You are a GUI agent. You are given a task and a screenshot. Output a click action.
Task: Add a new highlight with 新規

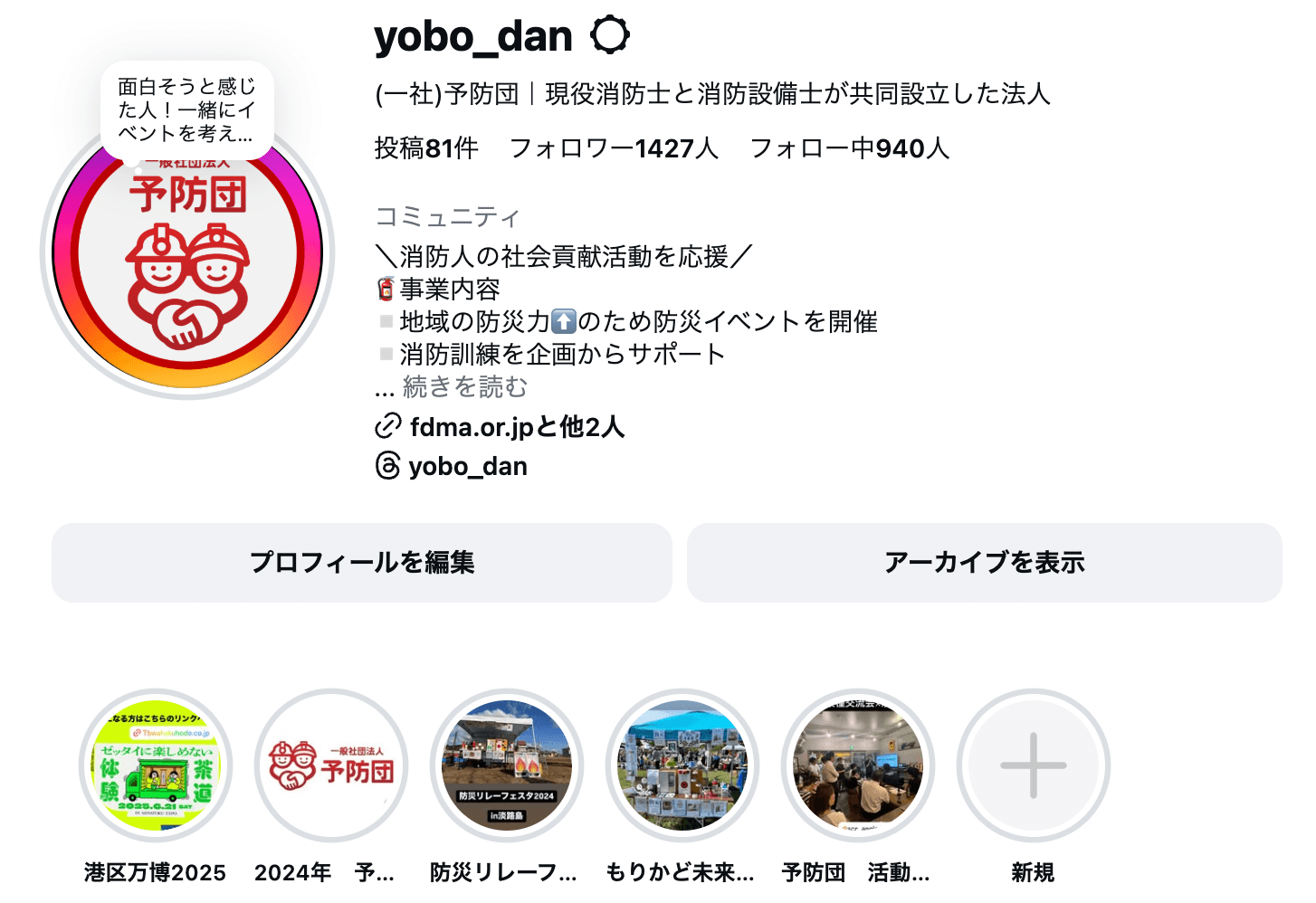[1033, 765]
